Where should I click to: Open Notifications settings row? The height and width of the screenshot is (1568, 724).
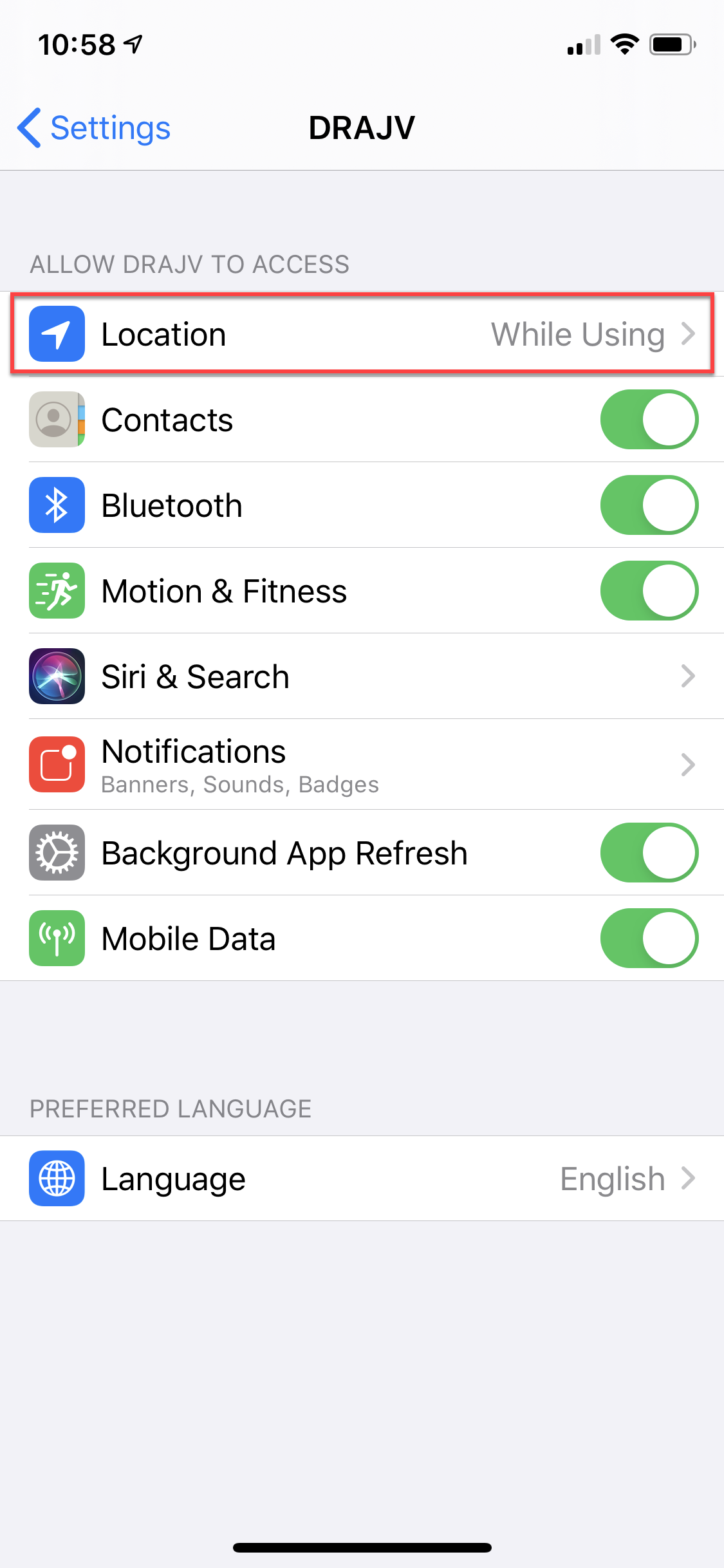click(x=362, y=764)
